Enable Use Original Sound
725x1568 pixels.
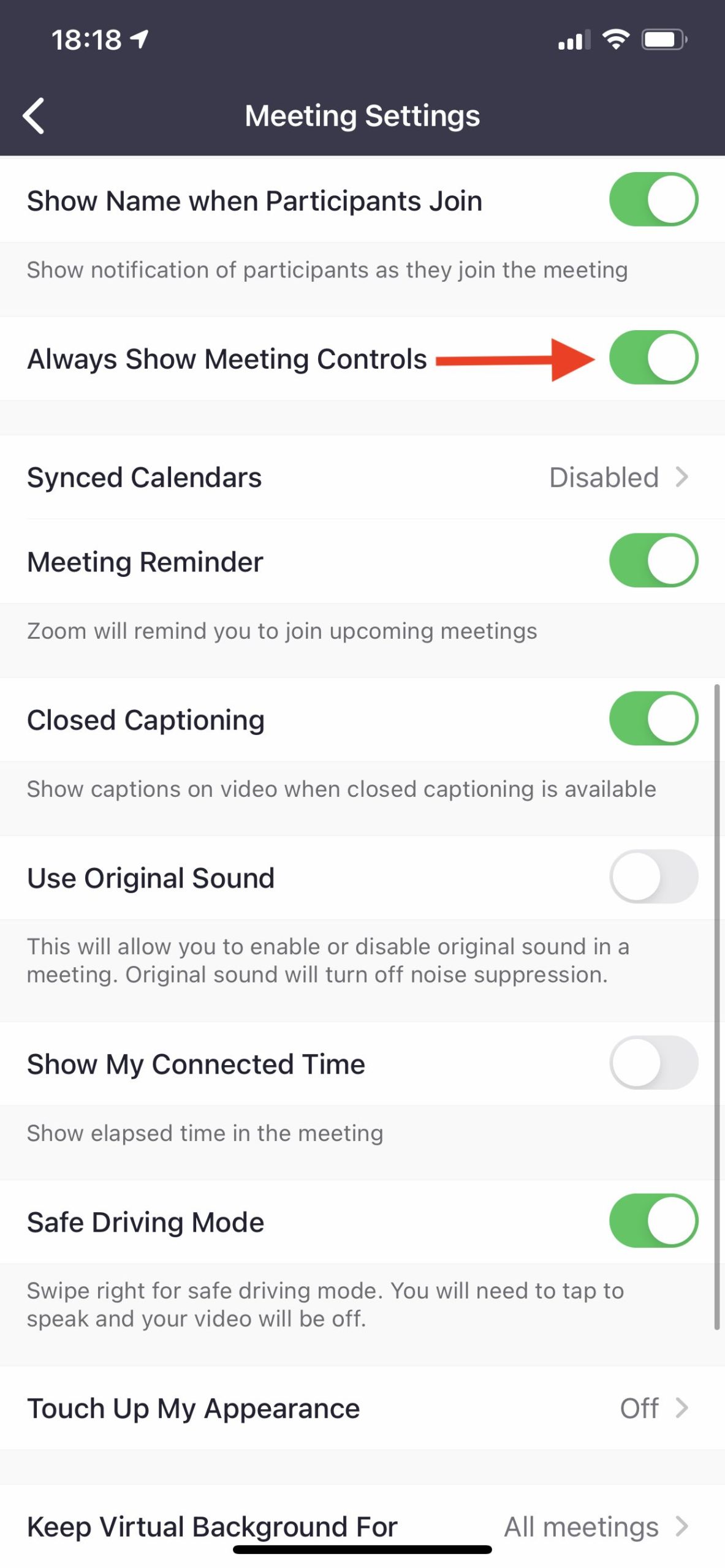[653, 876]
